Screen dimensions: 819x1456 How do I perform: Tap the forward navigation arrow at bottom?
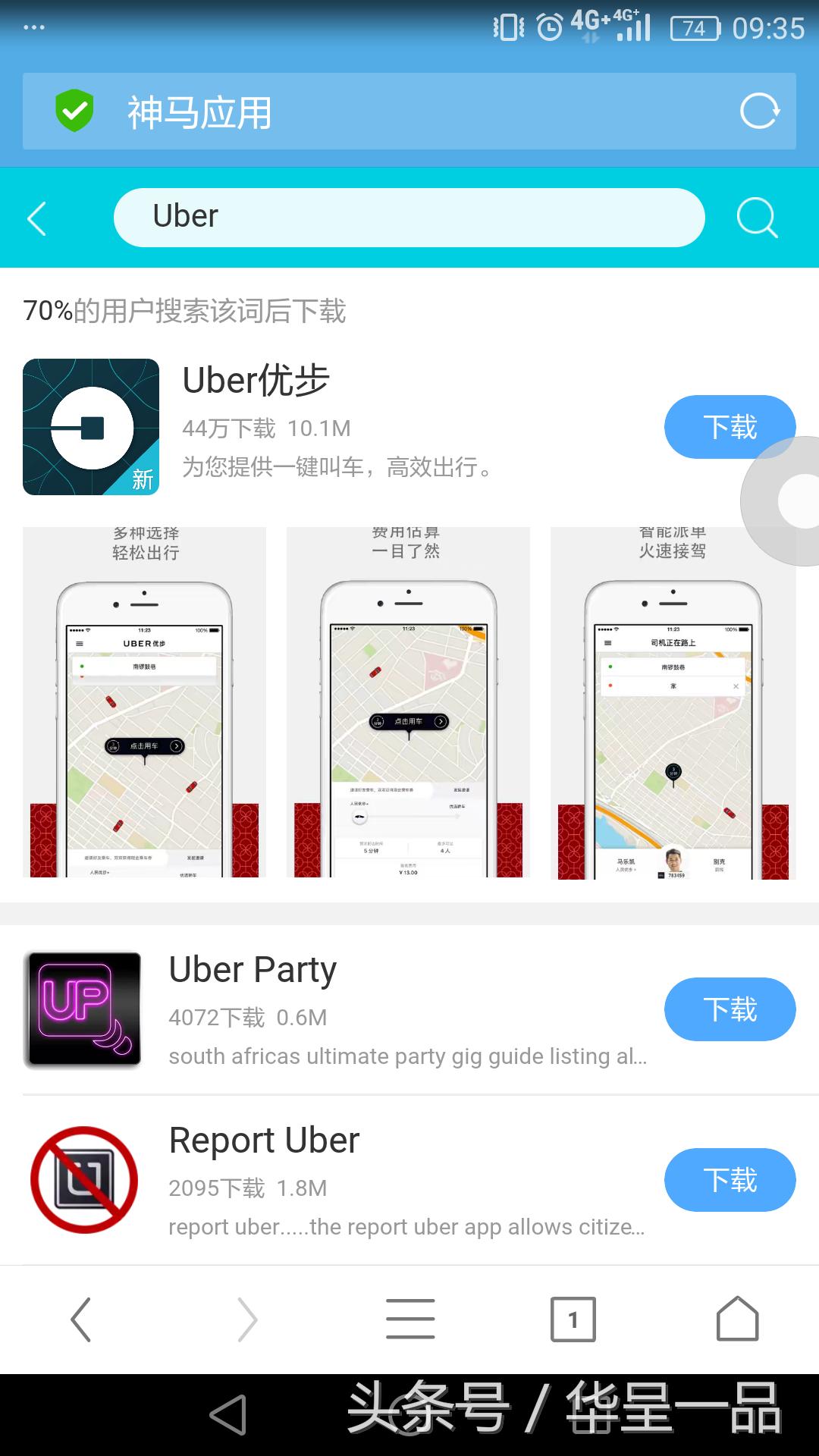[x=246, y=1317]
